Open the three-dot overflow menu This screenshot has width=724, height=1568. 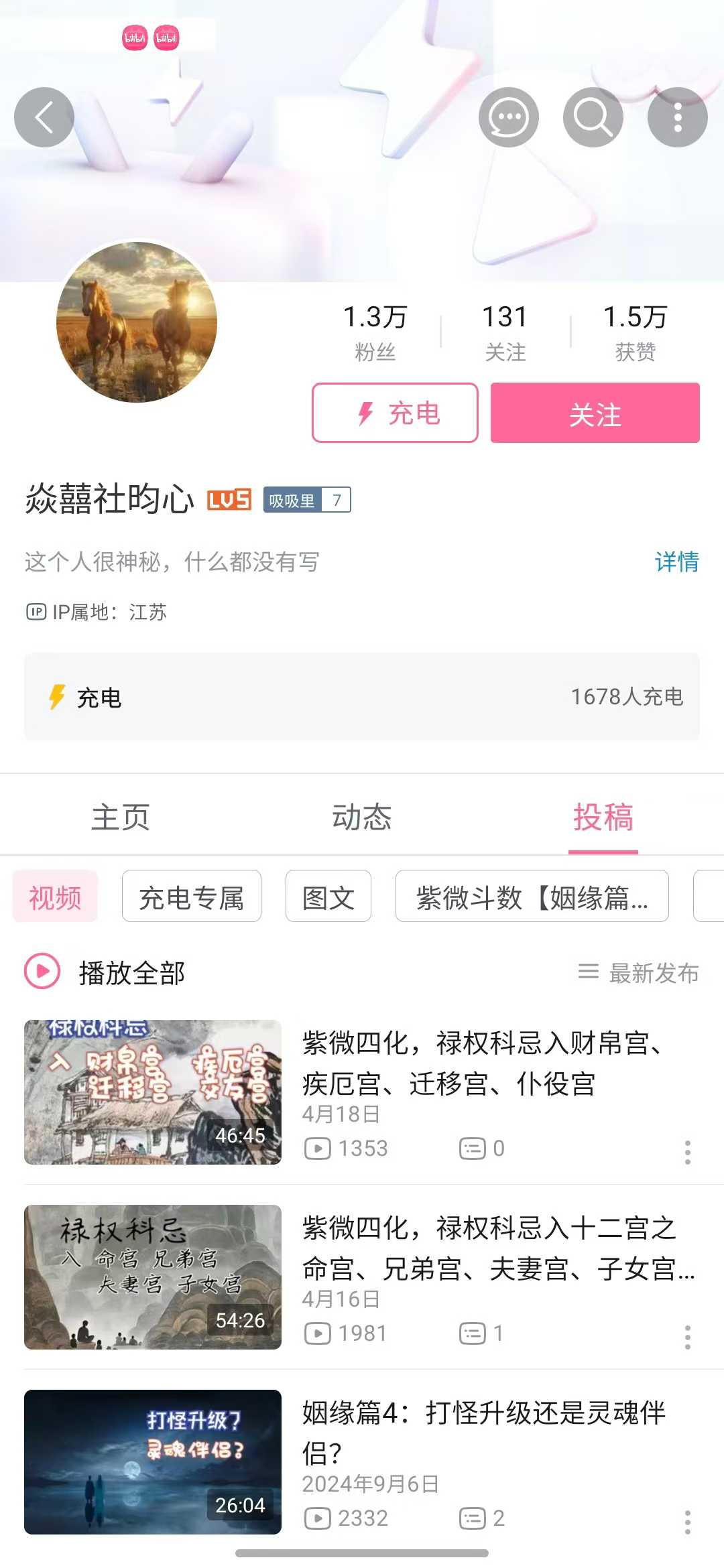click(677, 117)
